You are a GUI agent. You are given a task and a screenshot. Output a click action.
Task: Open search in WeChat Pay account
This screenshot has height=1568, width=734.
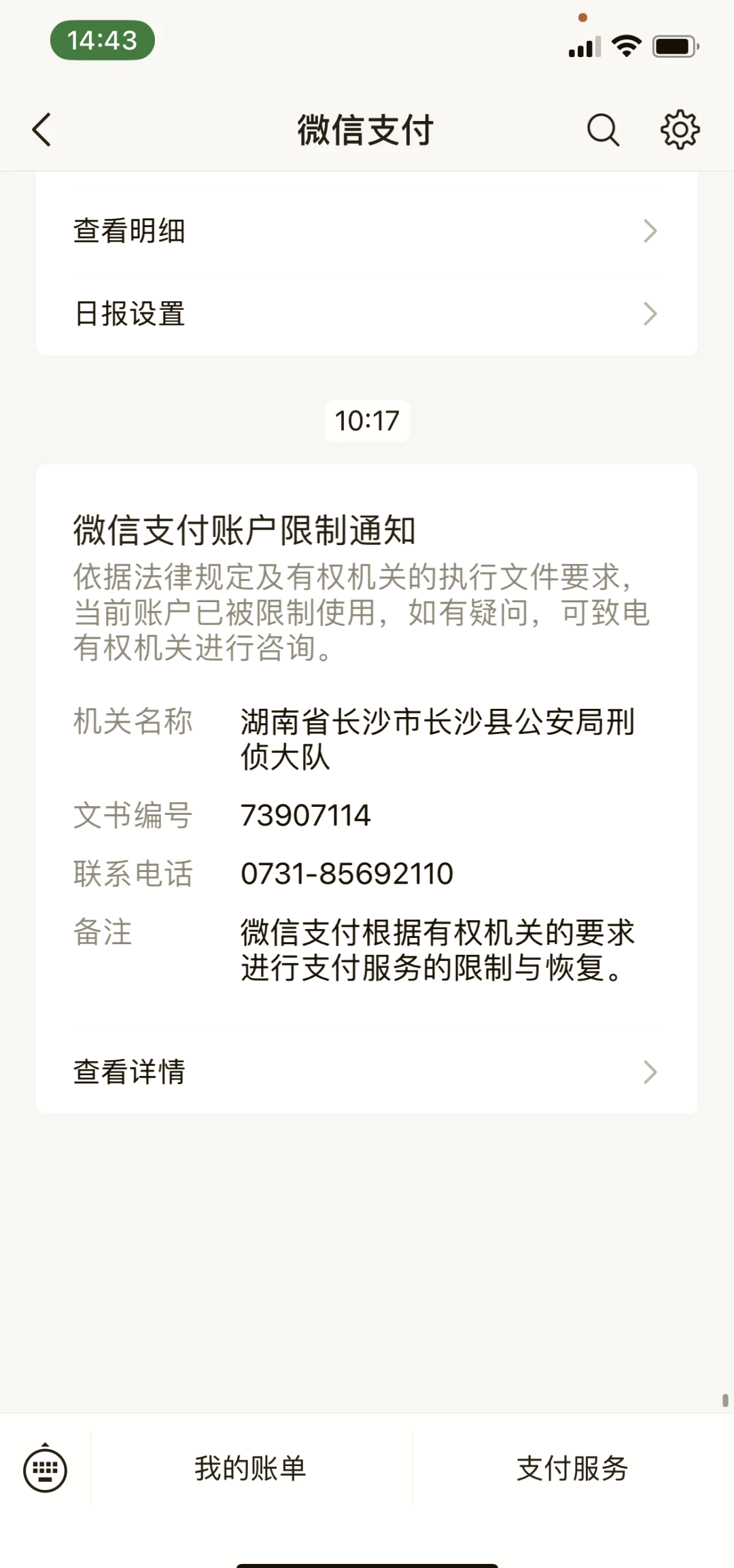[604, 130]
